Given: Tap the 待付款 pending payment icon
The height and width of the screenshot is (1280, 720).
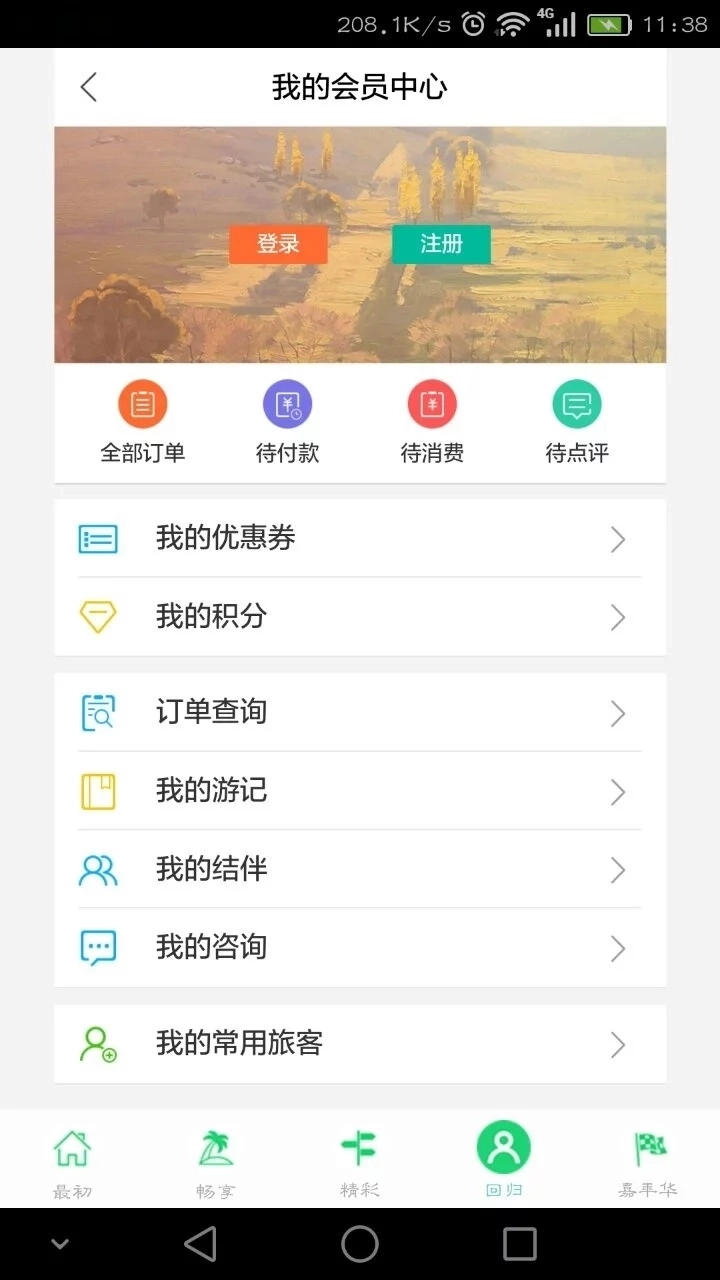Looking at the screenshot, I should coord(287,404).
